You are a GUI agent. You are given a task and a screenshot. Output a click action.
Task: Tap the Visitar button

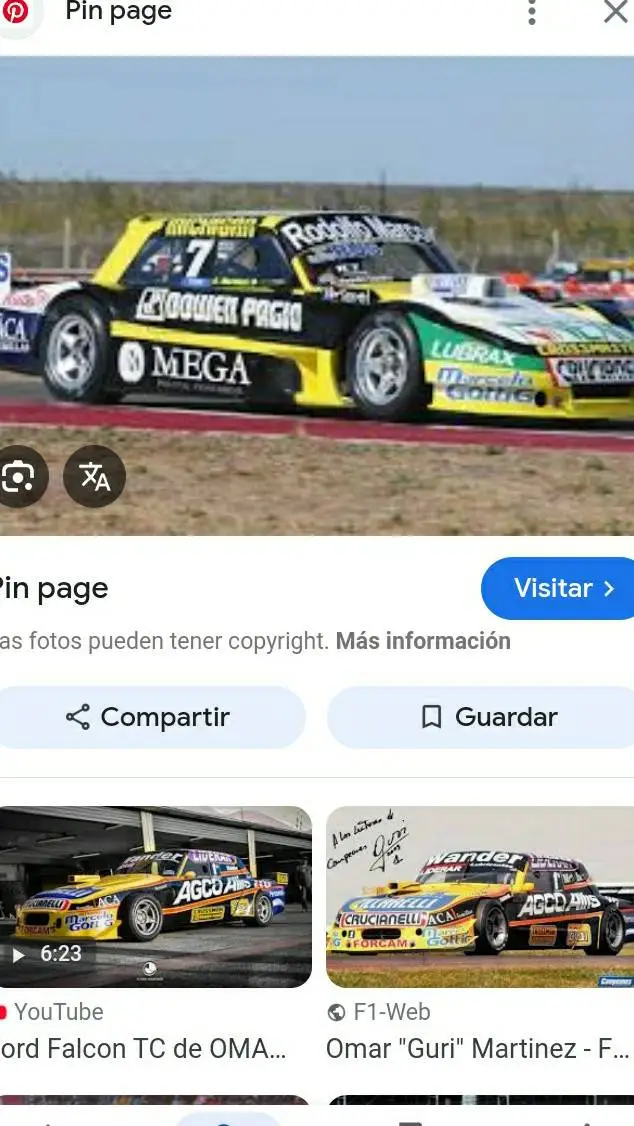(560, 588)
